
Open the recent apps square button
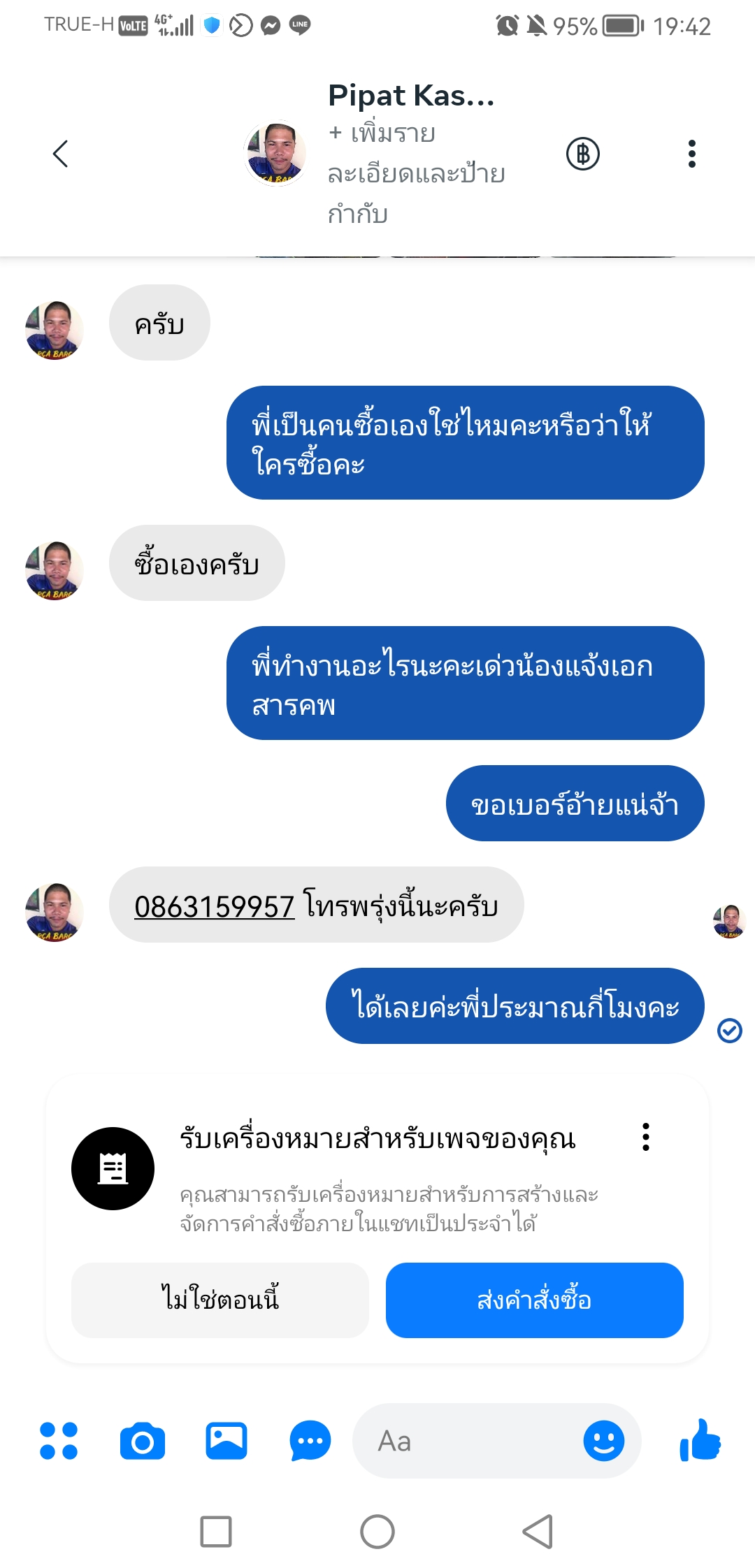(216, 1532)
